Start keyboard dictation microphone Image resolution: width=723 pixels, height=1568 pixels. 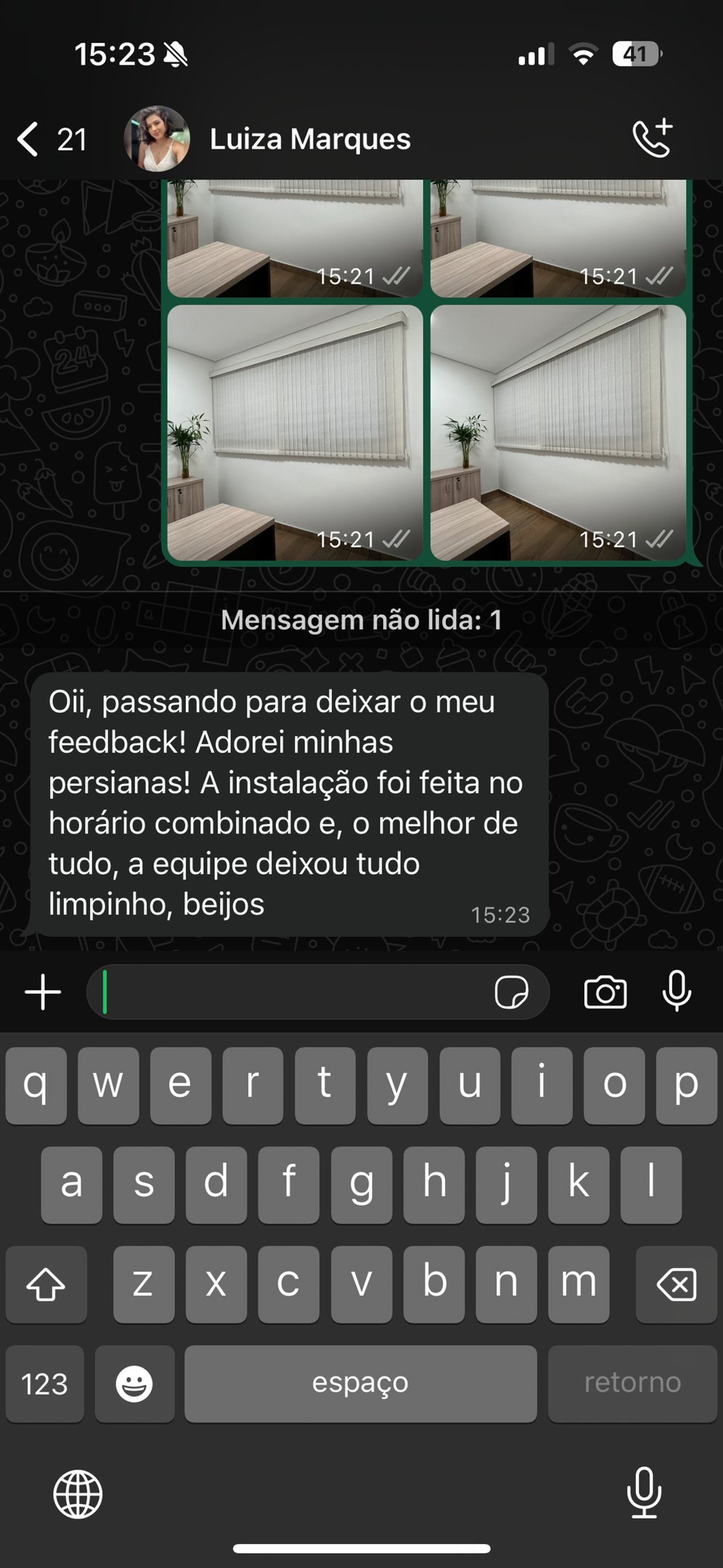click(644, 1493)
